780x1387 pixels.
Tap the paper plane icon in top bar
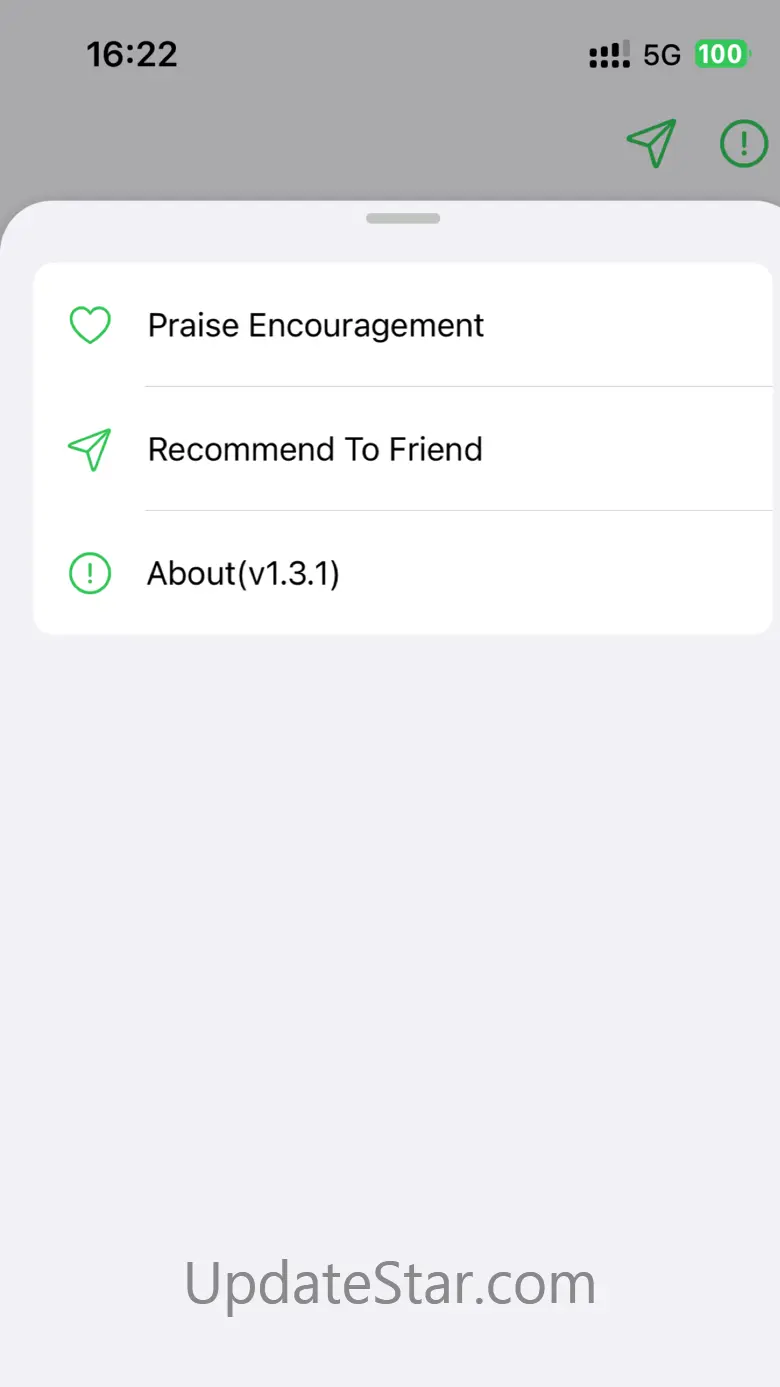tap(651, 143)
